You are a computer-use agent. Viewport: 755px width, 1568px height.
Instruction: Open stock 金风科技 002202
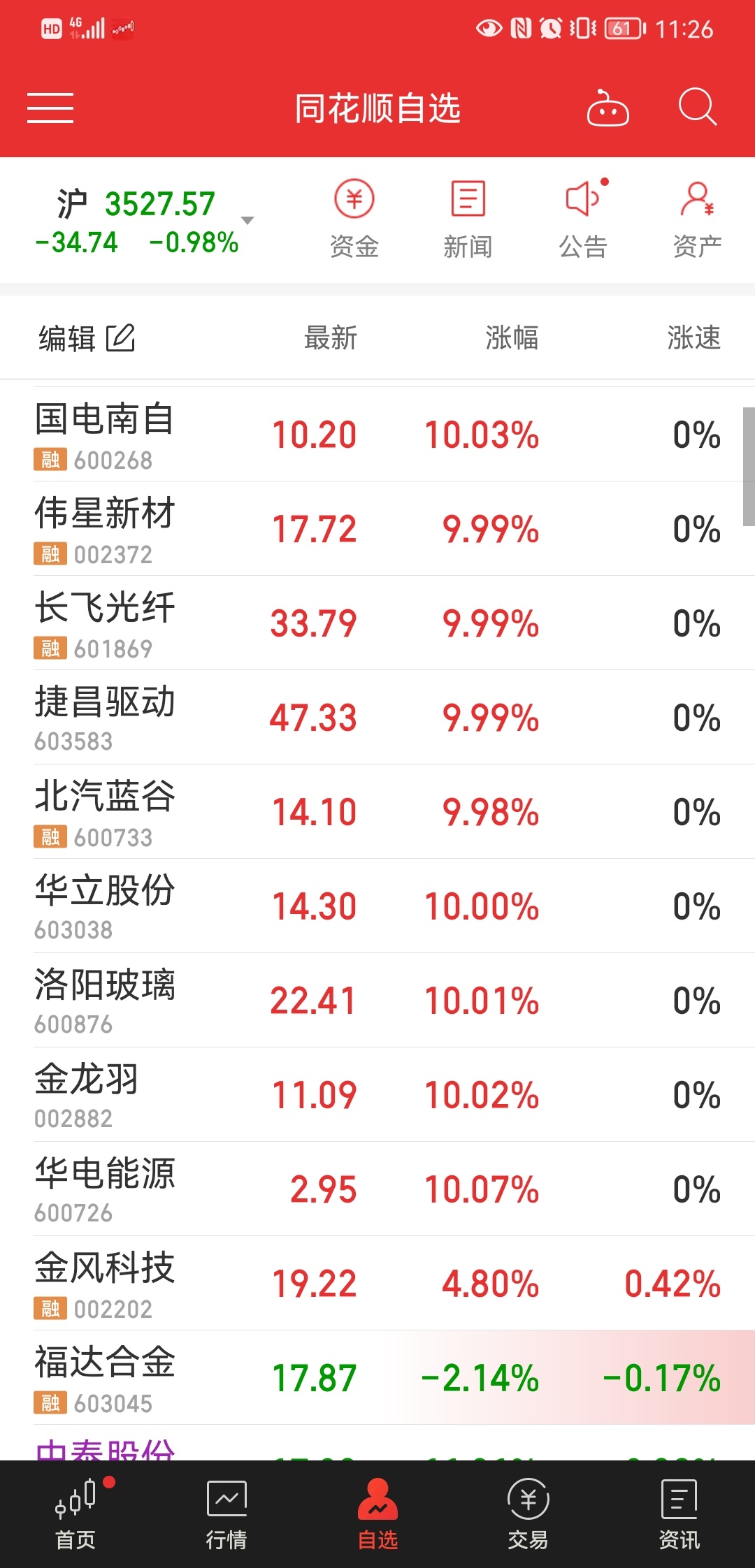coord(377,1284)
